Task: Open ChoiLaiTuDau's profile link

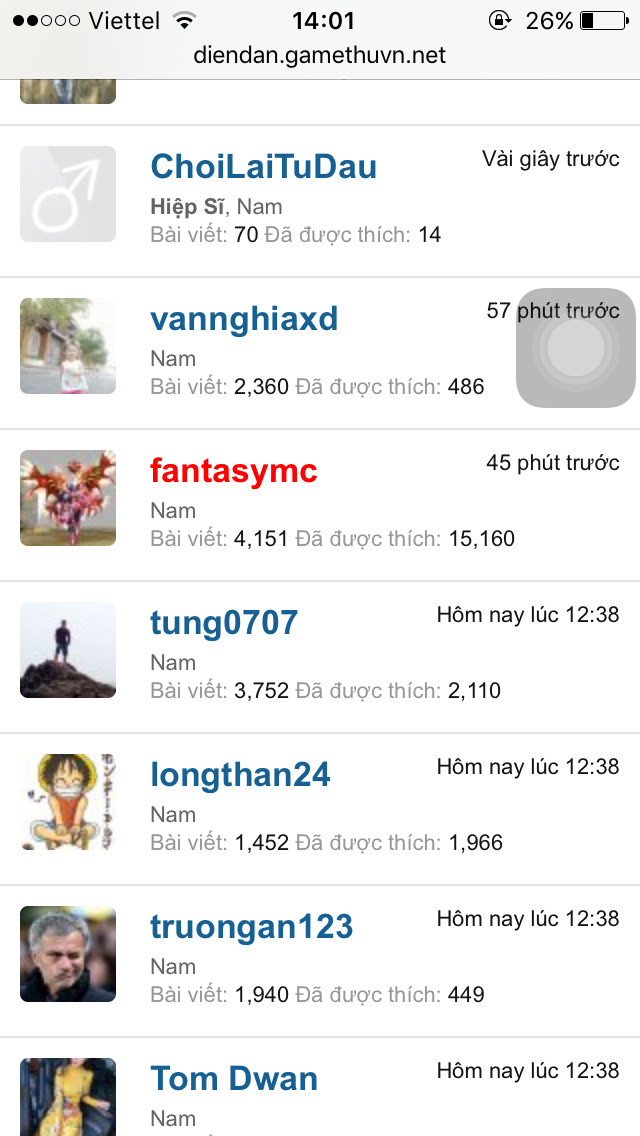Action: pyautogui.click(x=263, y=166)
